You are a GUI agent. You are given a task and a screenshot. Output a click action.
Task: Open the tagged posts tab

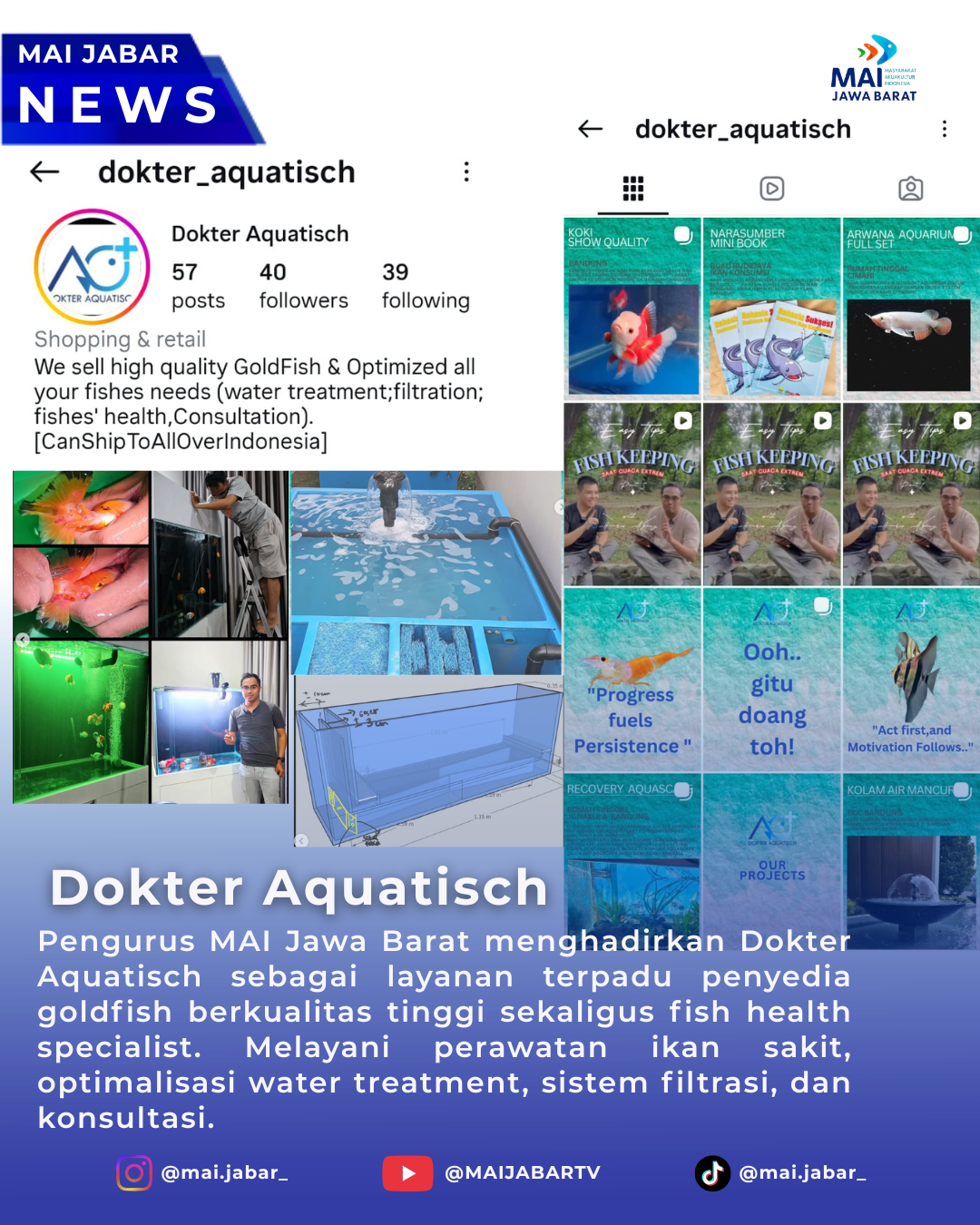[912, 189]
